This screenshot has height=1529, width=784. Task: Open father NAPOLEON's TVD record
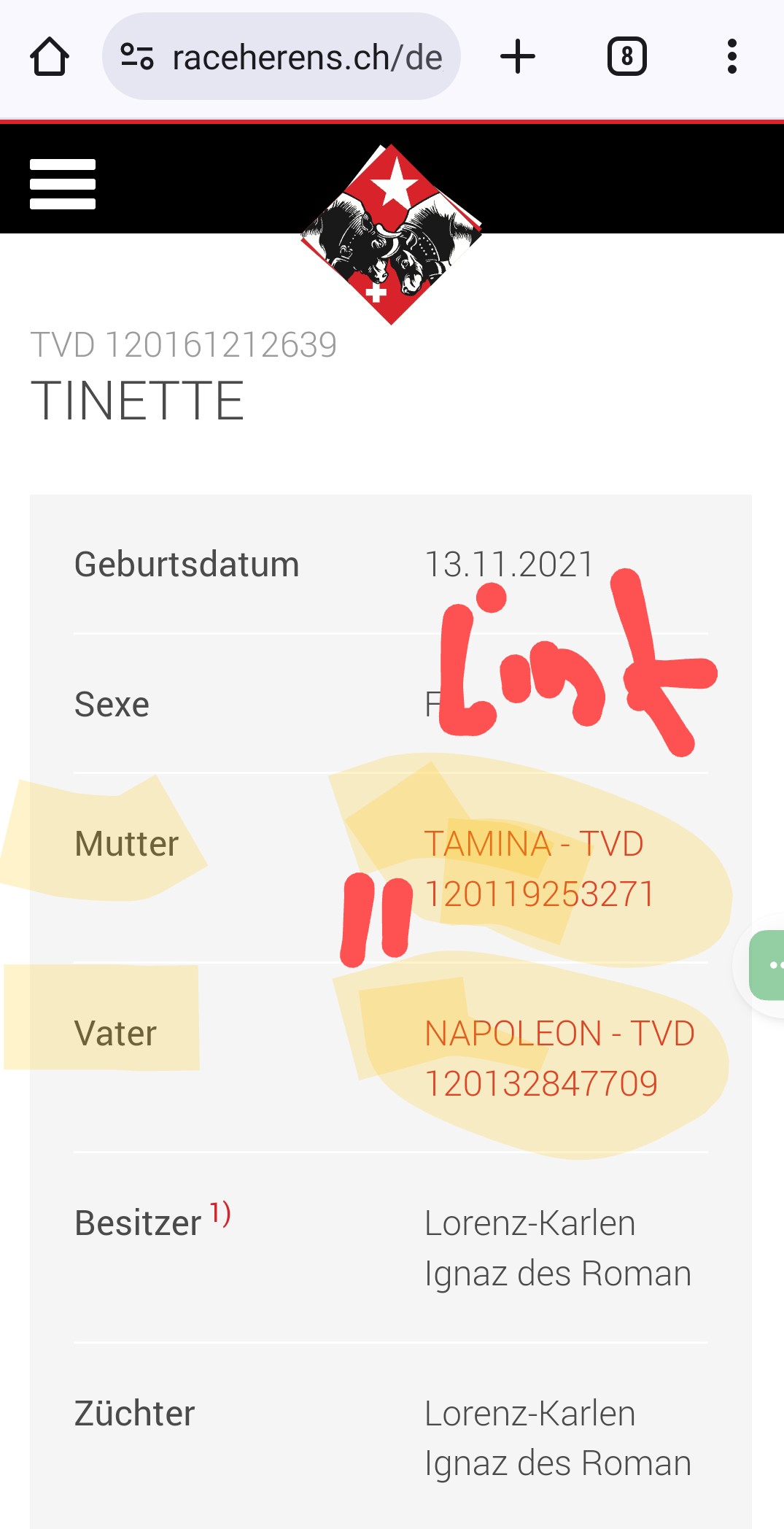point(559,1058)
